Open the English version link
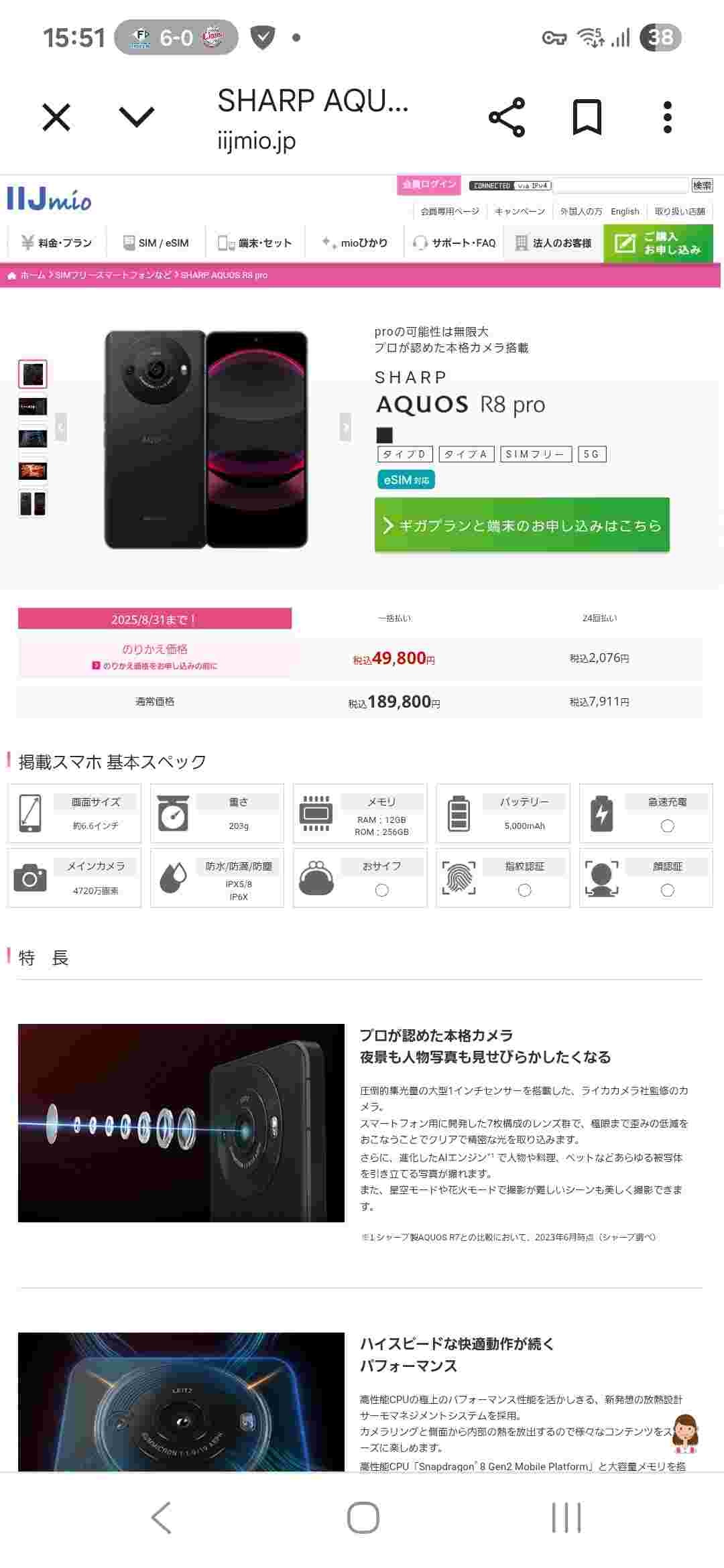 click(625, 211)
